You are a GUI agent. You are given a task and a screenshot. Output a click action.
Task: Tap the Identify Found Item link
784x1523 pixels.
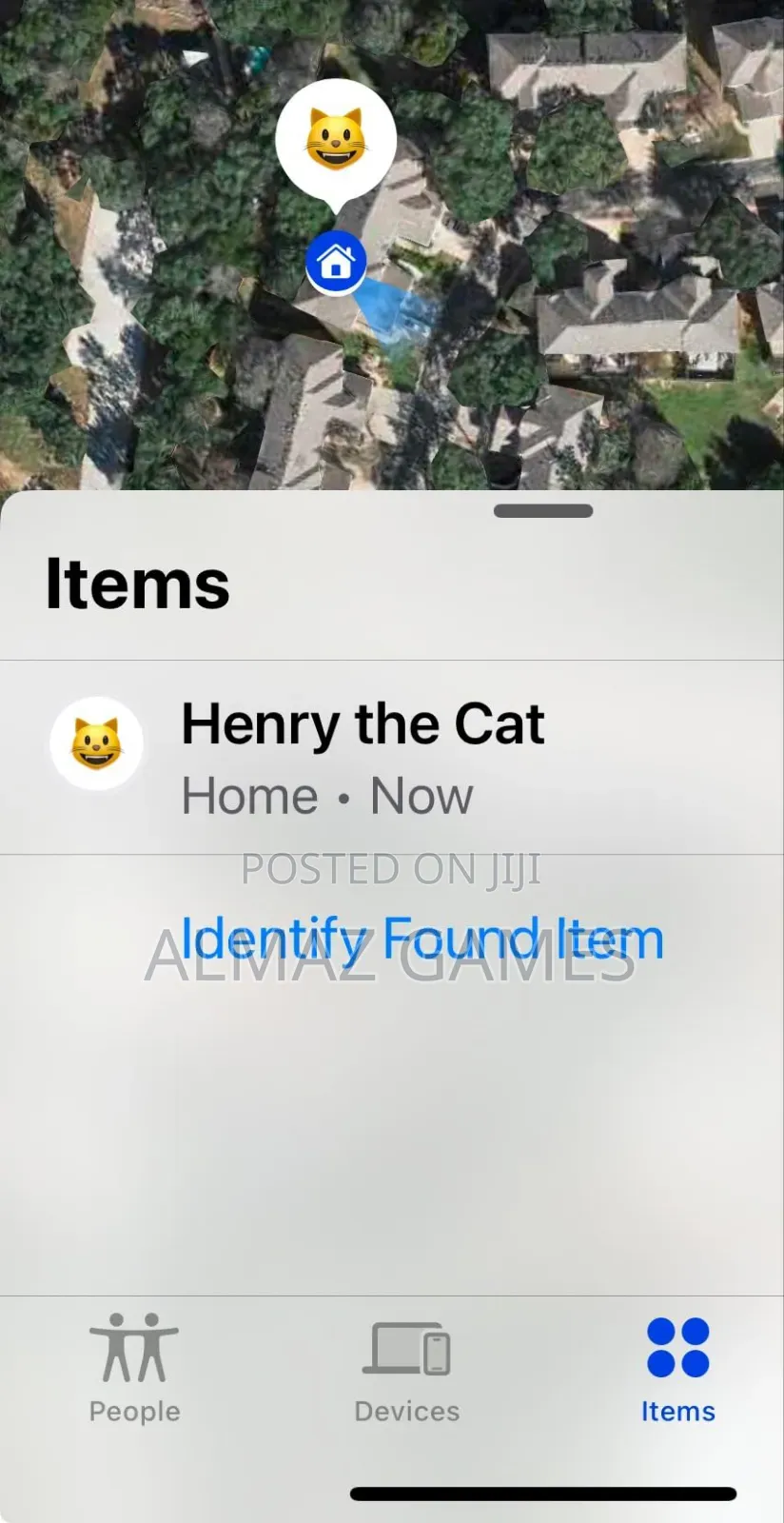[421, 939]
